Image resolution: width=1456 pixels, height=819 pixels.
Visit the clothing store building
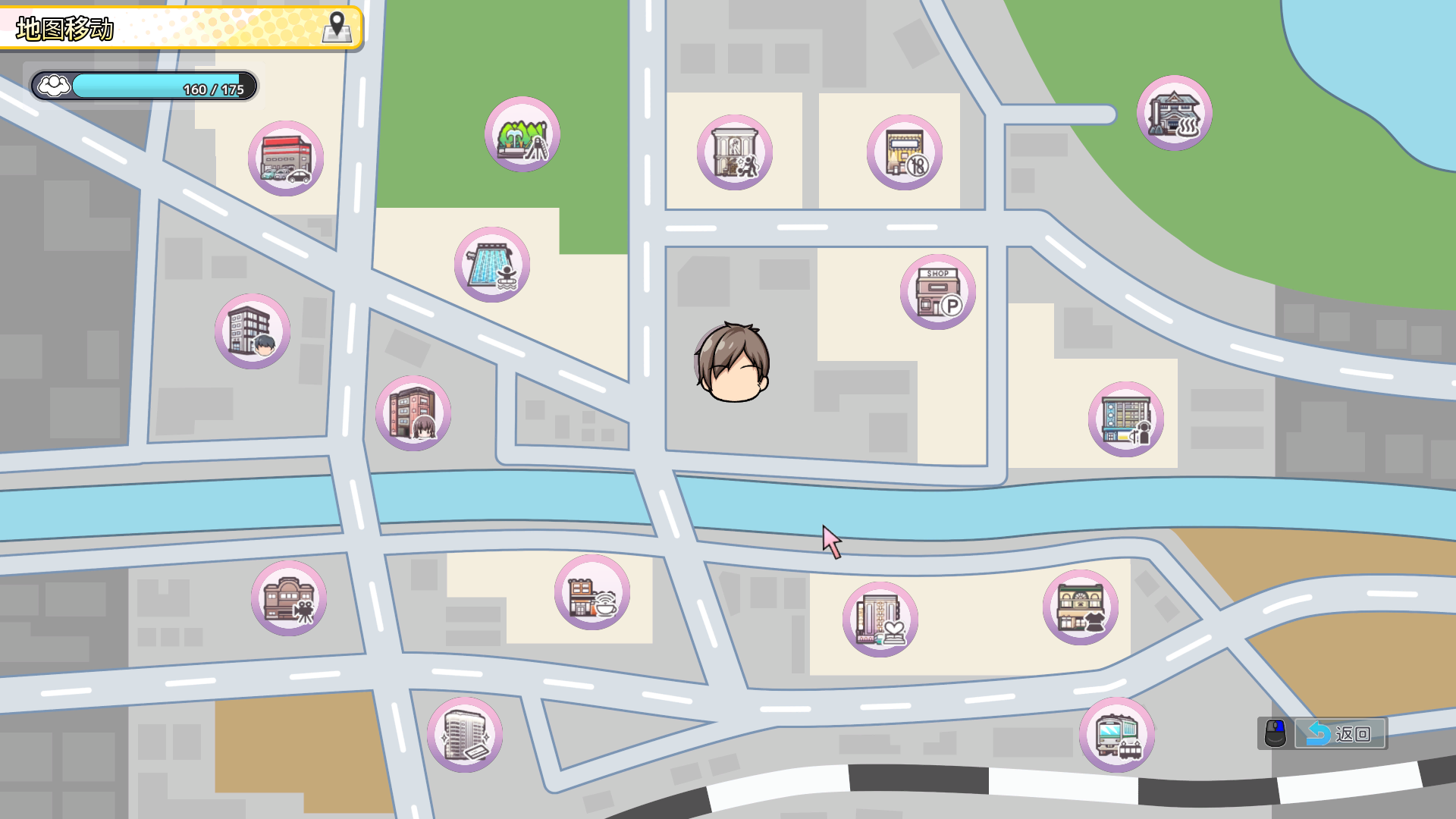coord(1080,607)
